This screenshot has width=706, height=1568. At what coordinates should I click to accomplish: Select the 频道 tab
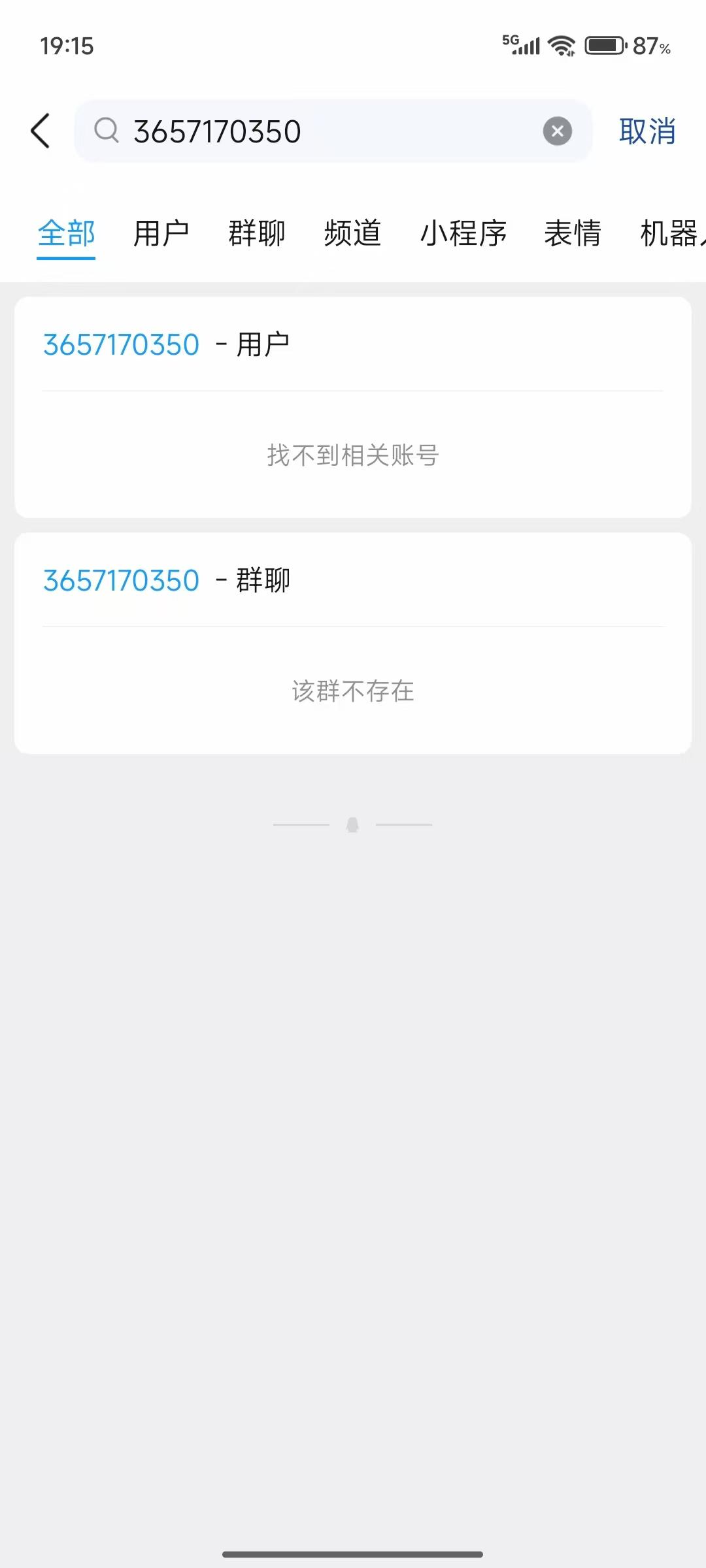point(352,234)
